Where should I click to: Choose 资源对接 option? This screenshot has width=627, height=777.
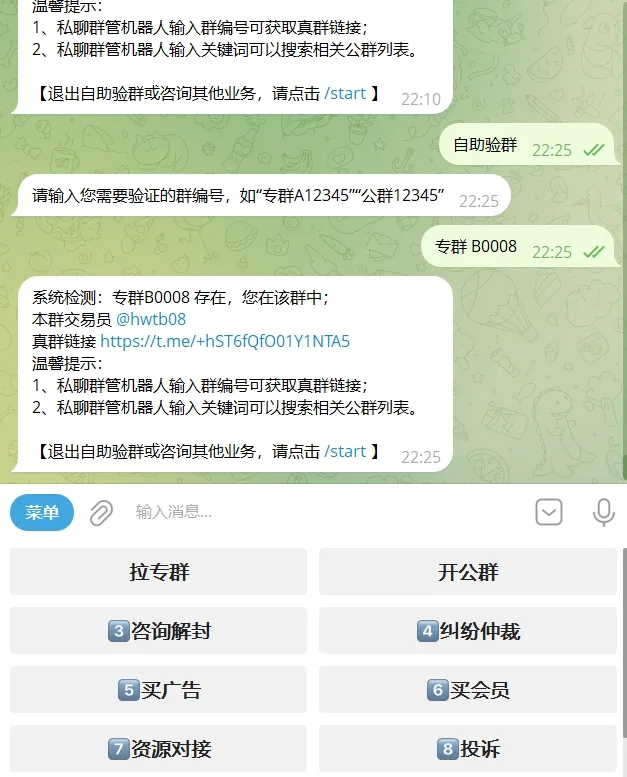[x=159, y=748]
